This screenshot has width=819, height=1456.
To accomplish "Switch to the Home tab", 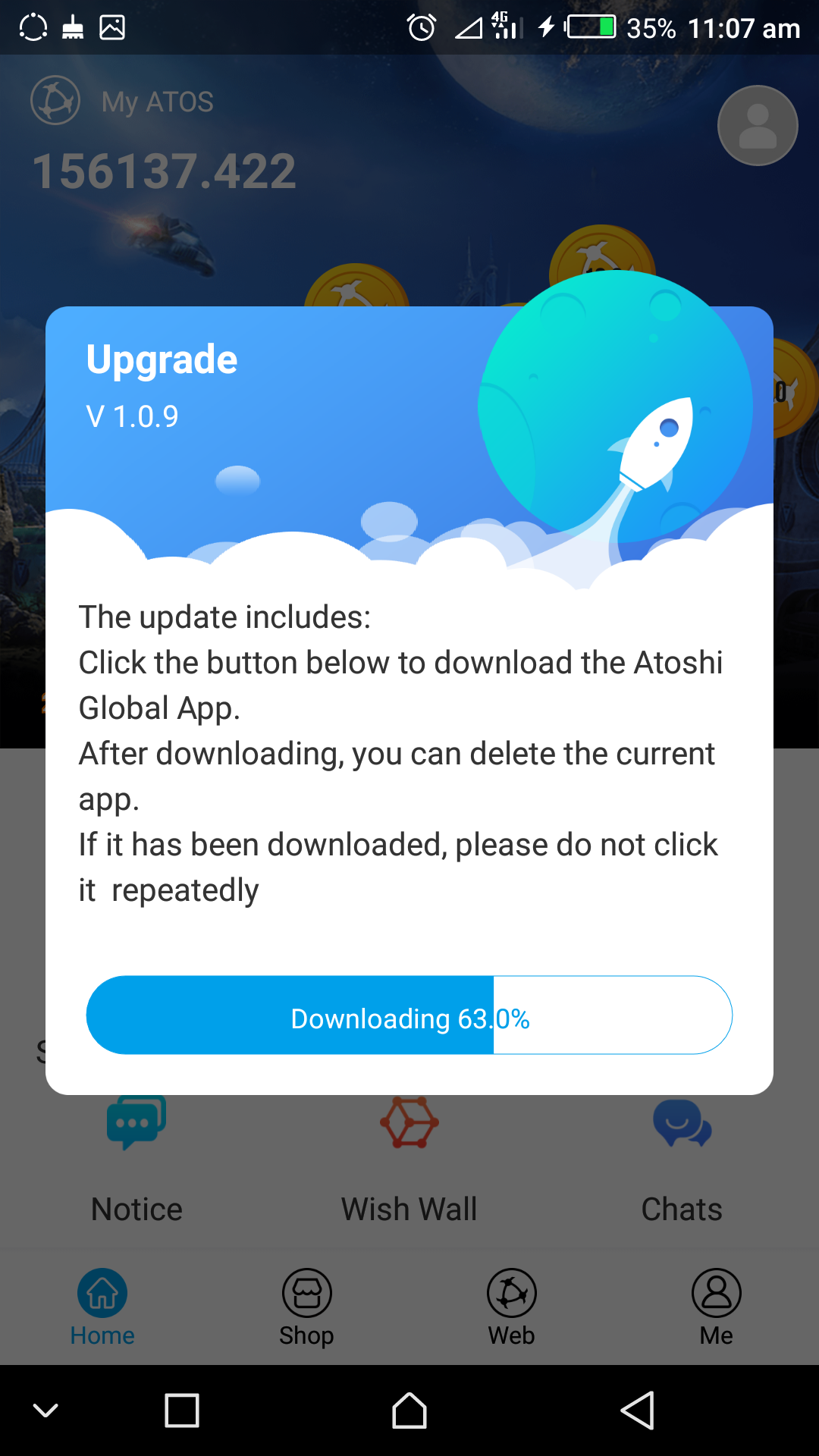I will (102, 1307).
